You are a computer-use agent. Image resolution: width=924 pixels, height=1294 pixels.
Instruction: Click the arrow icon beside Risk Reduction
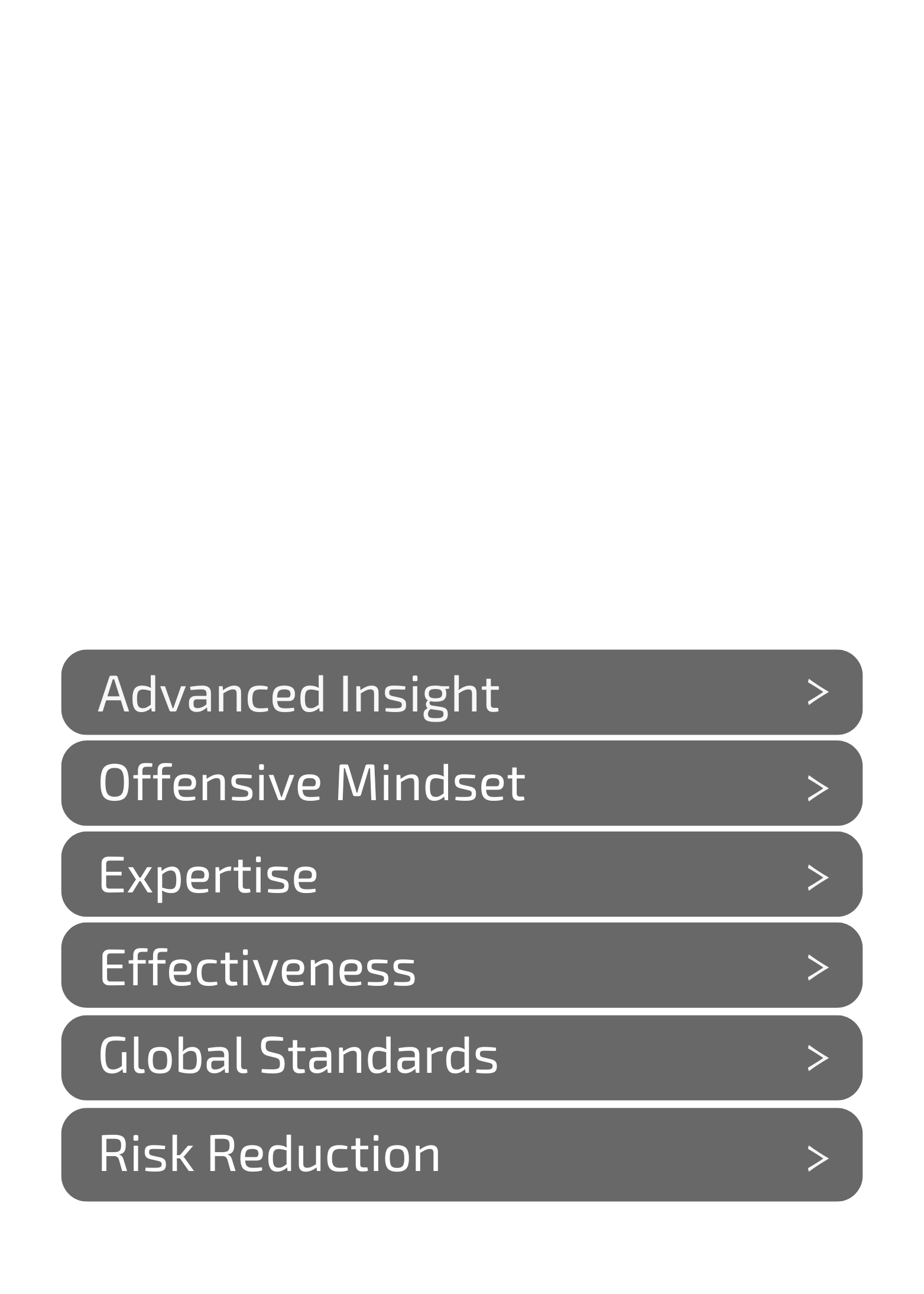click(x=819, y=1157)
